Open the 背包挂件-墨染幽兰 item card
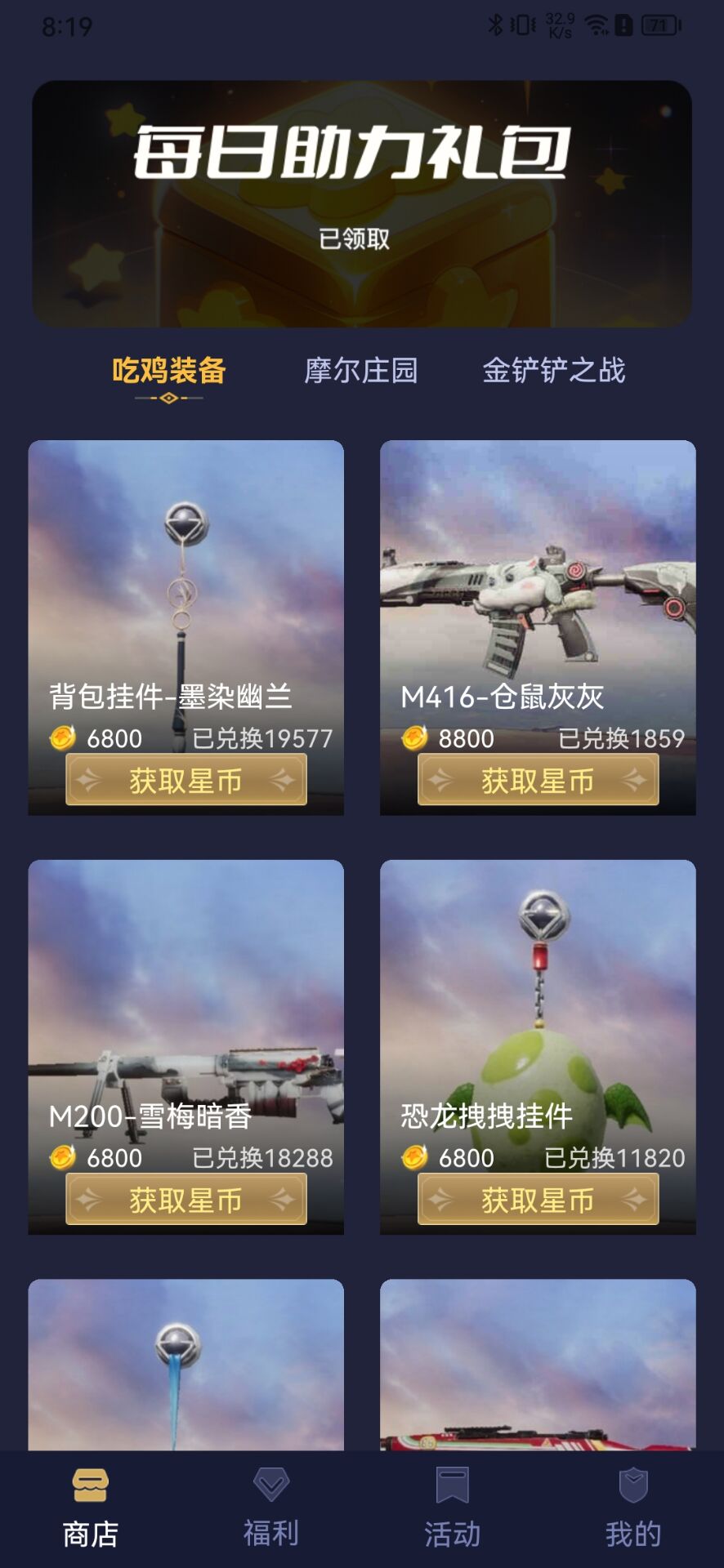This screenshot has width=724, height=1568. pos(185,588)
